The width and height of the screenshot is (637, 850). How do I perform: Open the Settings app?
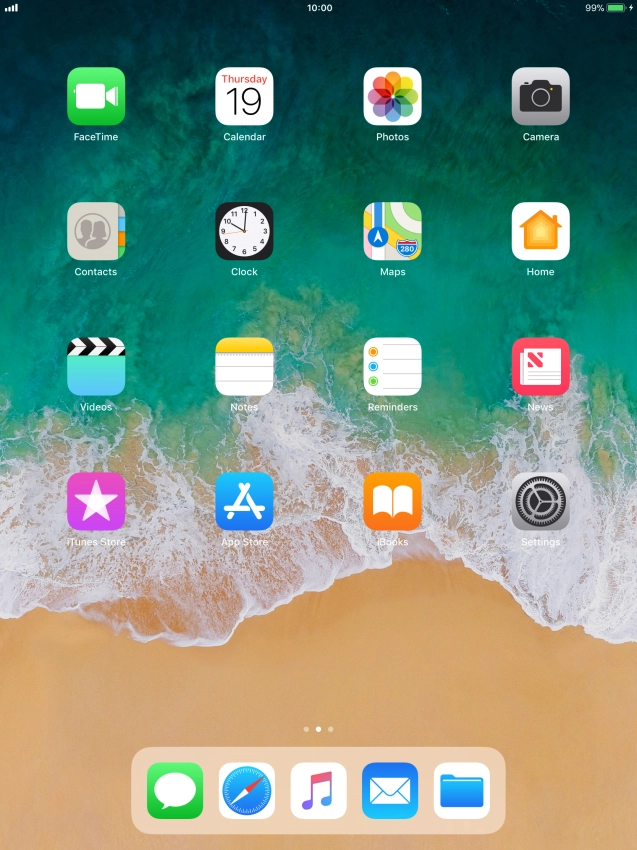click(540, 501)
